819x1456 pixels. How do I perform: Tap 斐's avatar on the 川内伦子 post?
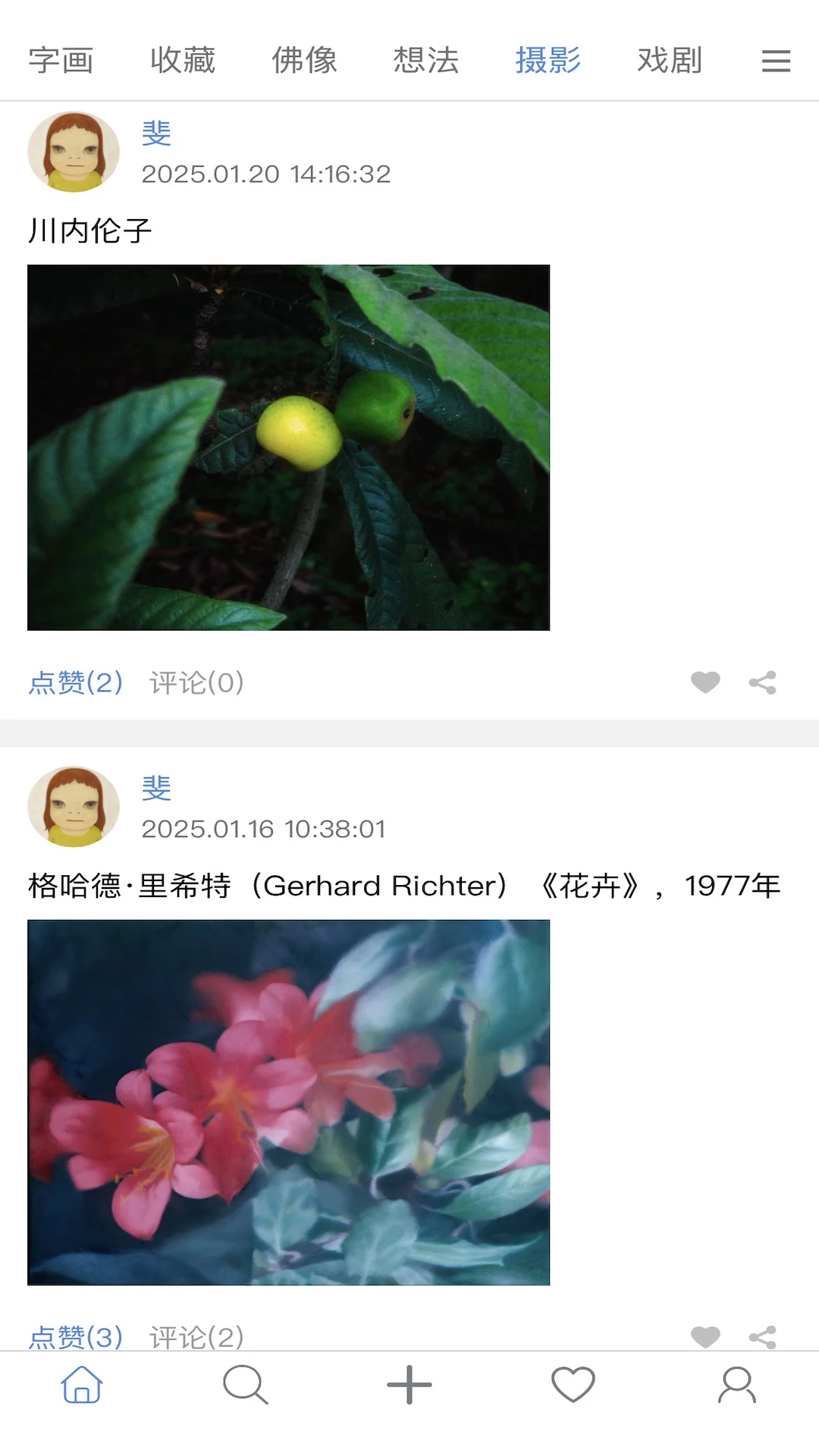pyautogui.click(x=74, y=152)
